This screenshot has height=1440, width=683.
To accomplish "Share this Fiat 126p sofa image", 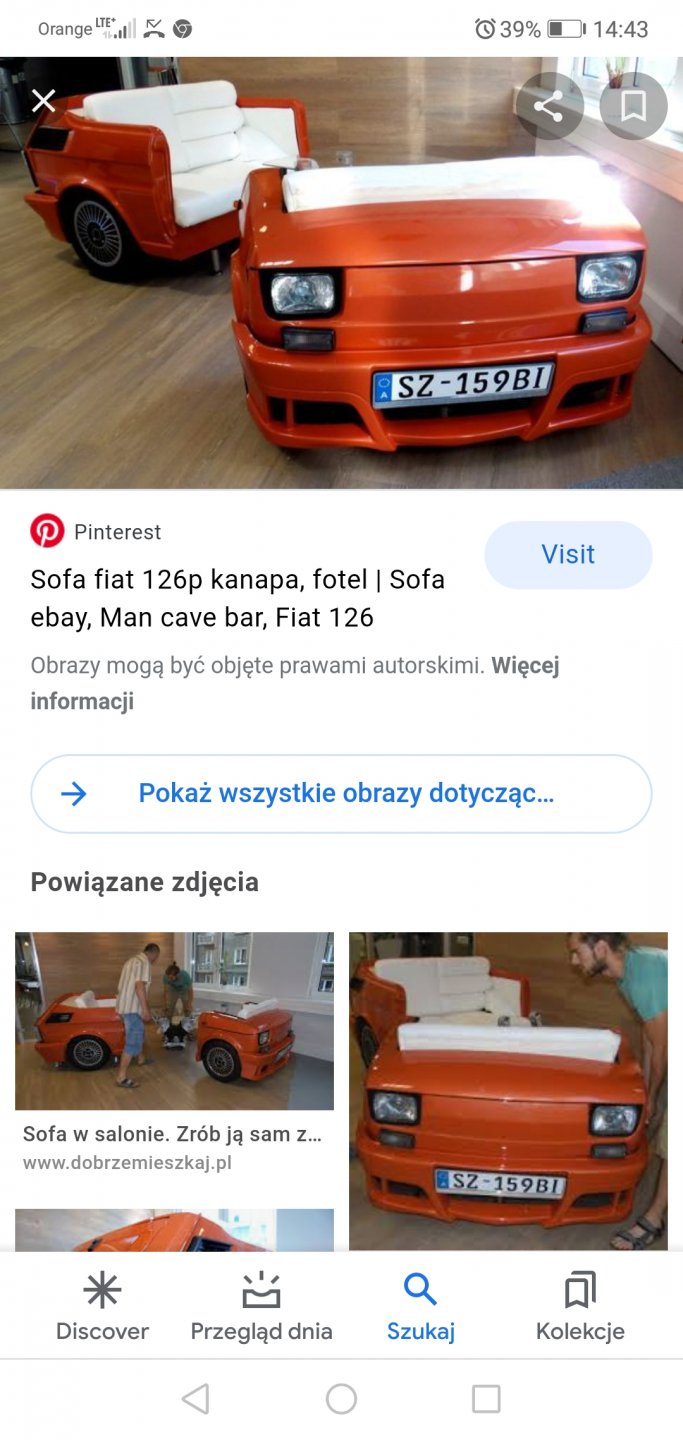I will coord(549,106).
